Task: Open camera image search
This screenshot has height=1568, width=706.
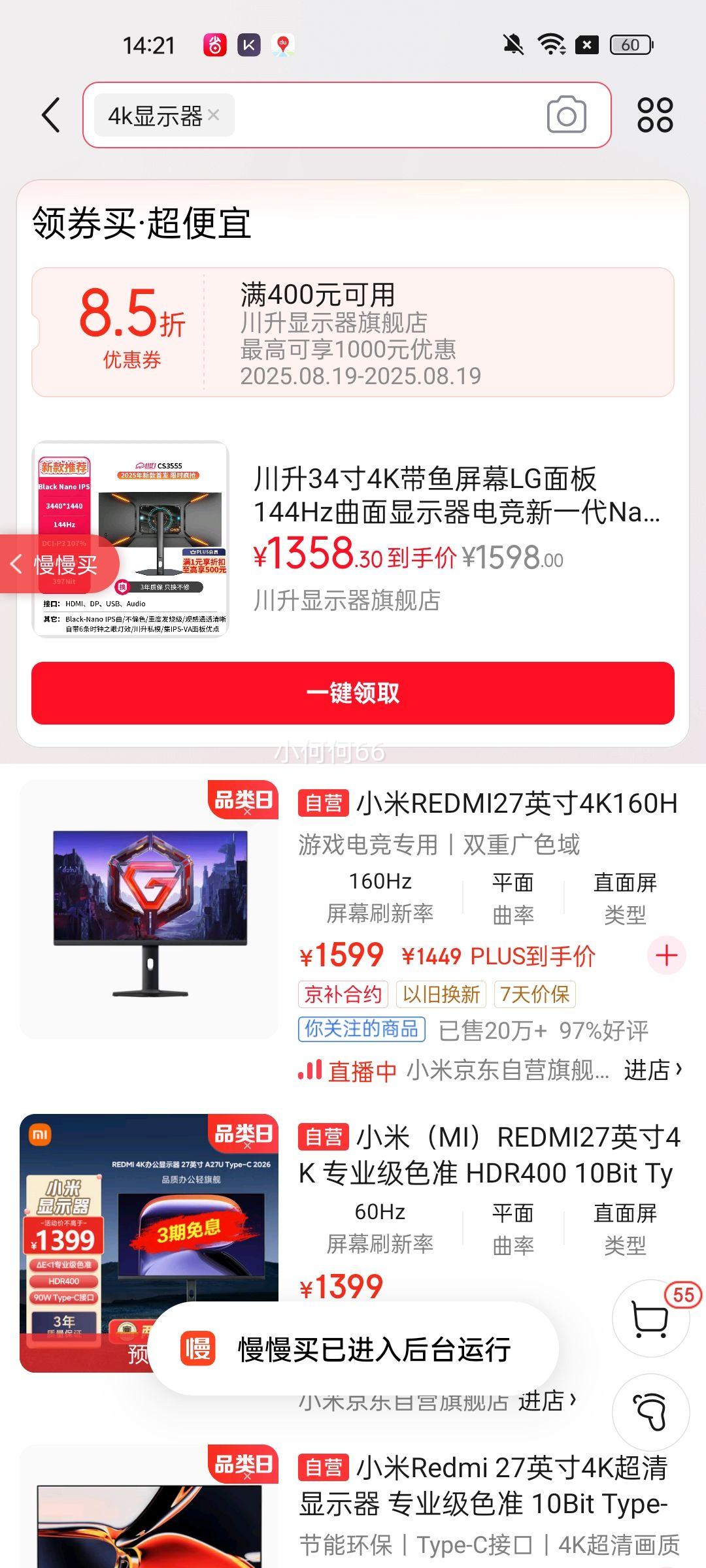Action: coord(566,116)
